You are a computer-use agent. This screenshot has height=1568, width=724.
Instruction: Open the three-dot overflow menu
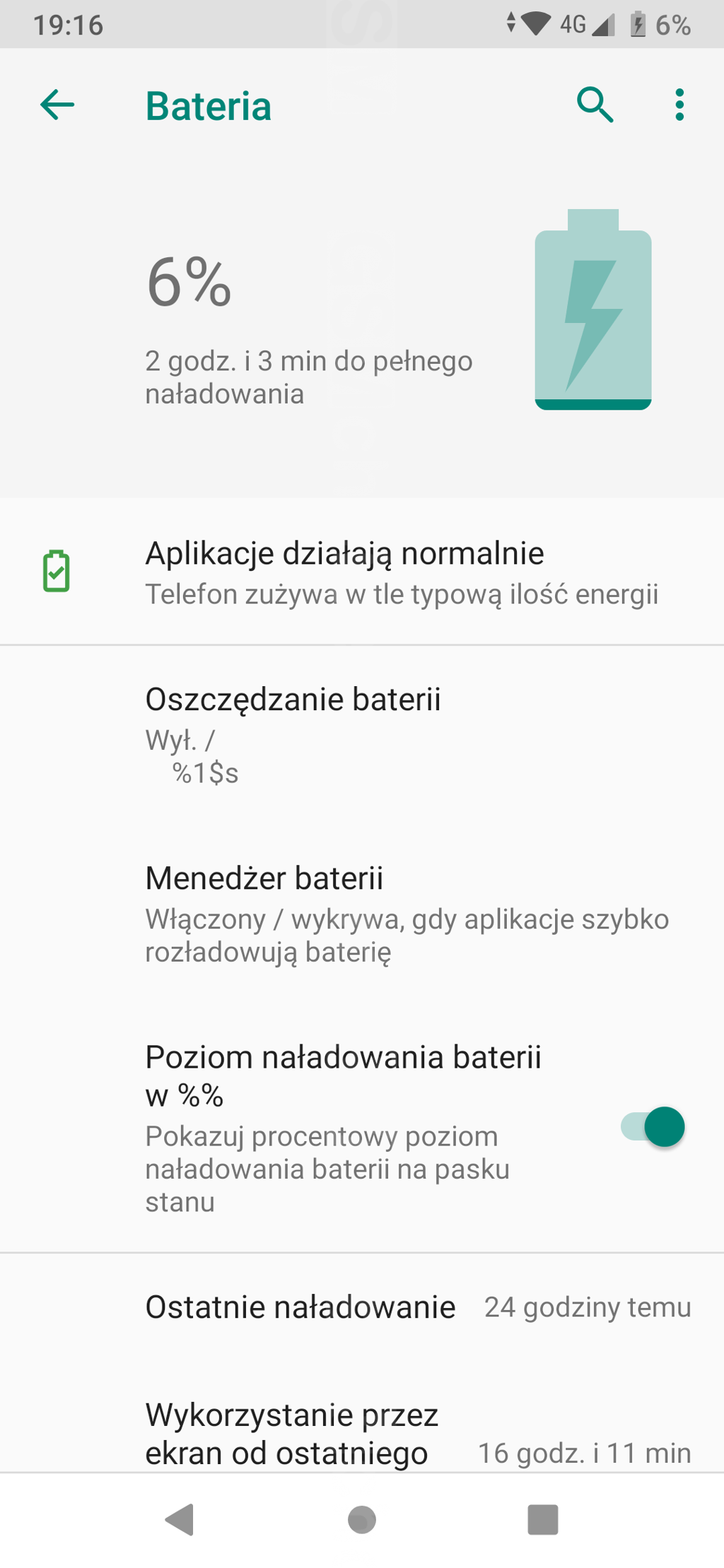pyautogui.click(x=679, y=105)
